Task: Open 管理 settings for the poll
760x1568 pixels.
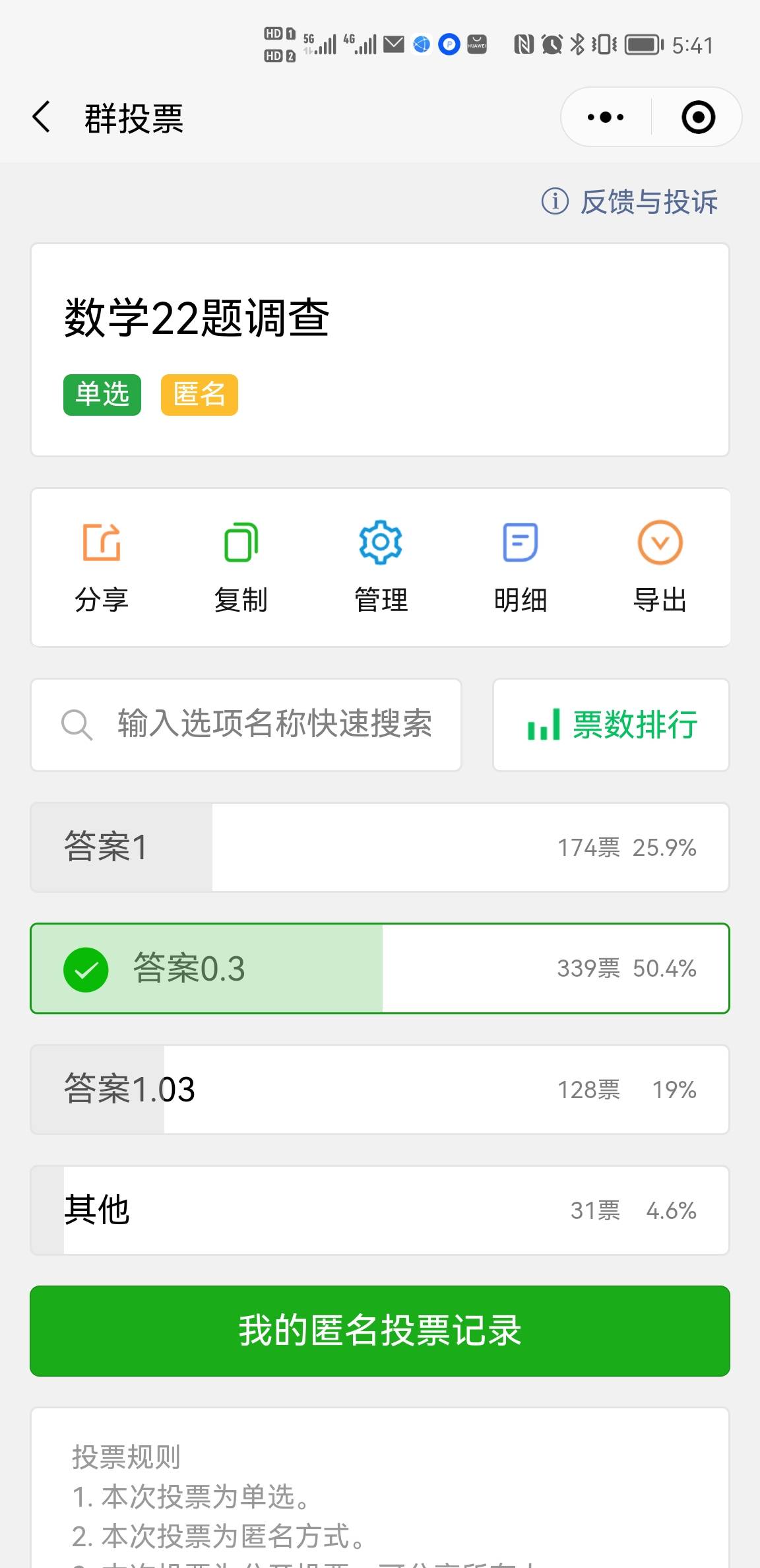Action: click(x=381, y=568)
